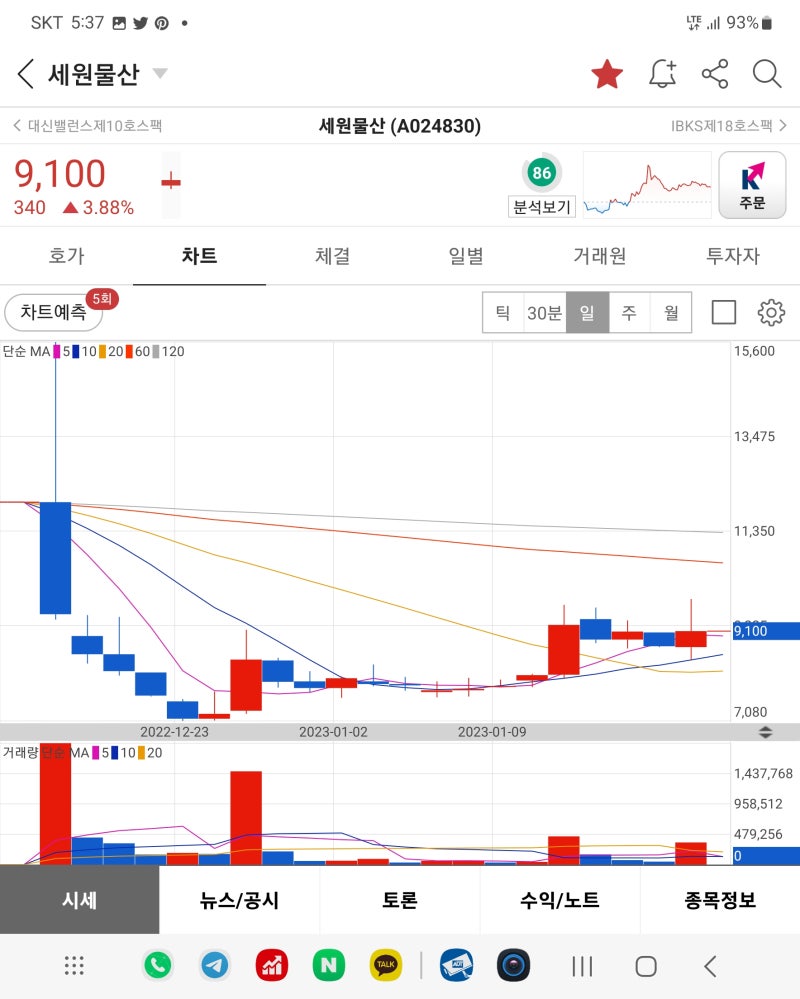Add a price alert via the bell icon
This screenshot has height=999, width=800.
[x=662, y=74]
